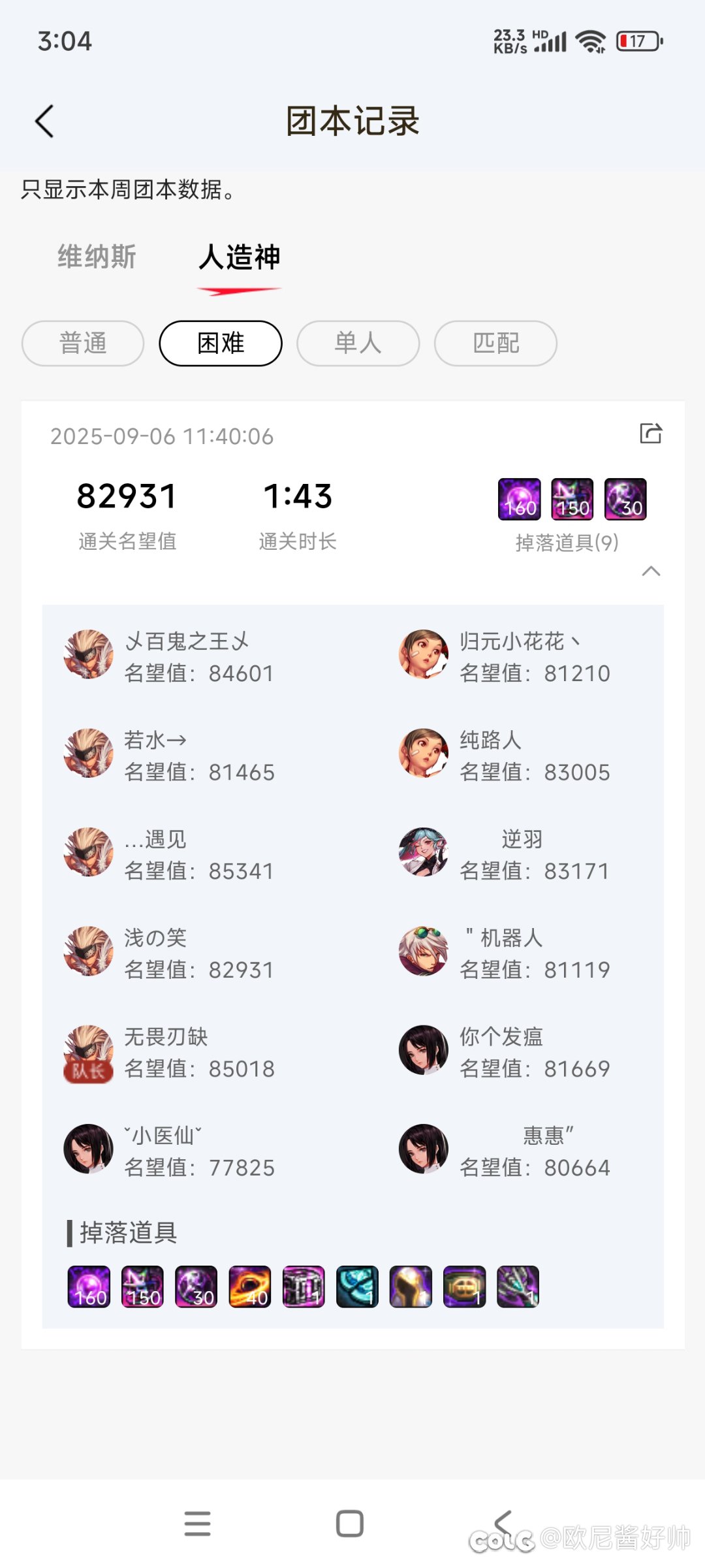Open the system home button
Viewport: 705px width, 1568px height.
[x=350, y=1524]
